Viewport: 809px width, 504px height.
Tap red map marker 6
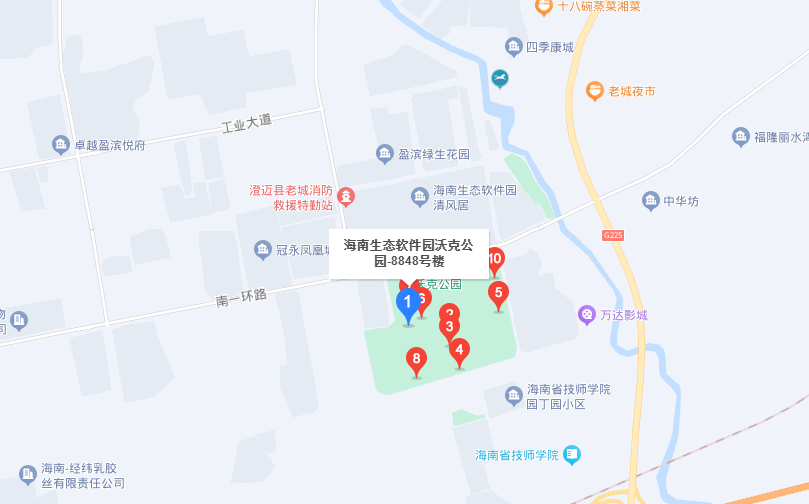pyautogui.click(x=424, y=299)
